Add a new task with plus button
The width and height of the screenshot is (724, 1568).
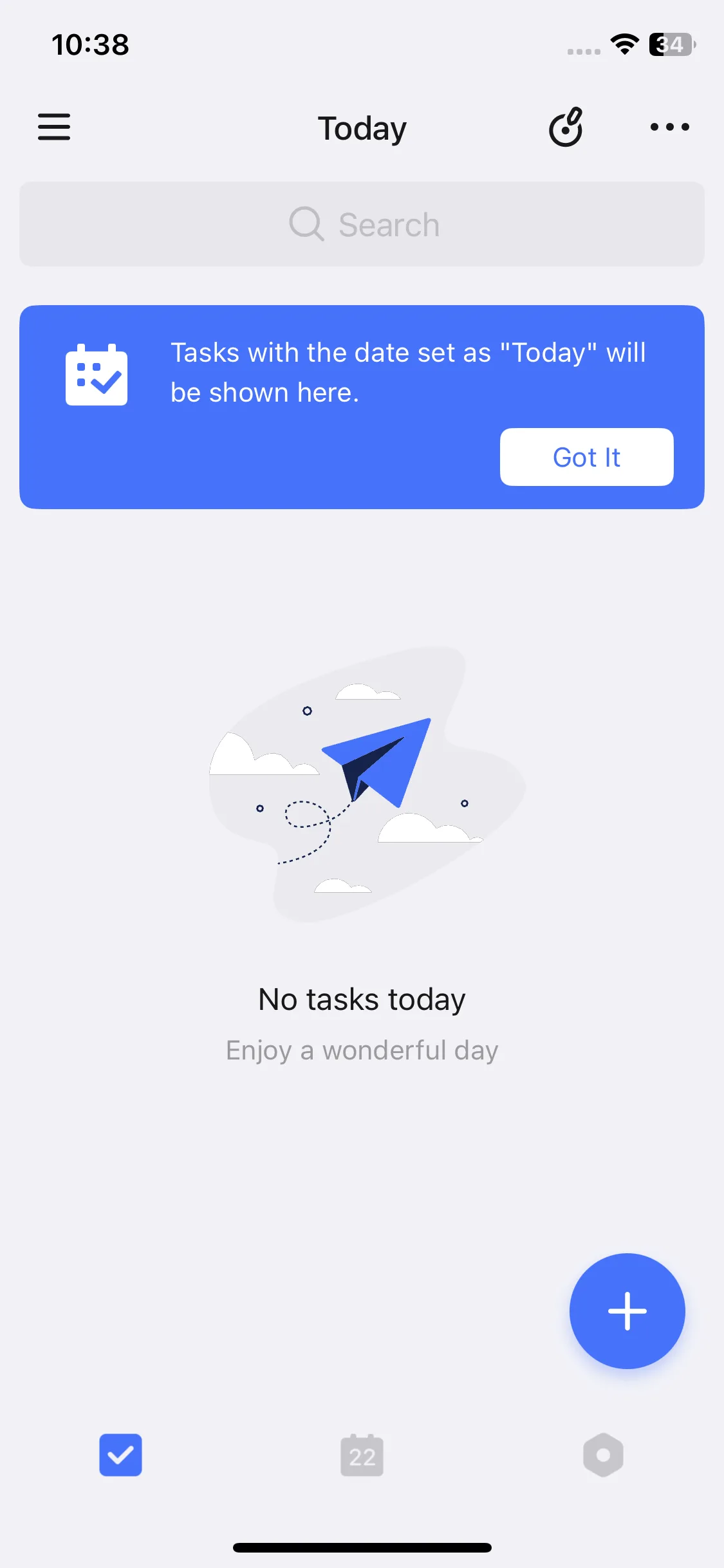(627, 1311)
